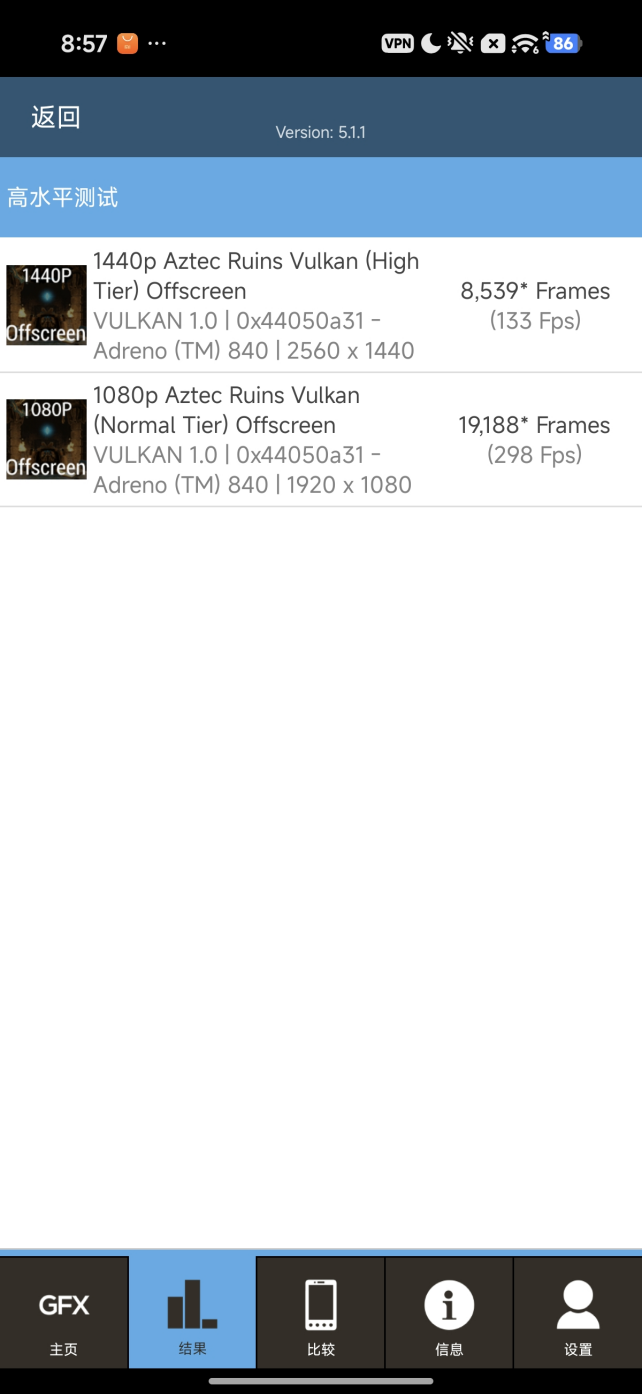Image resolution: width=642 pixels, height=1394 pixels.
Task: Open the 1440p Aztec Ruins Vulkan result
Action: [x=320, y=305]
